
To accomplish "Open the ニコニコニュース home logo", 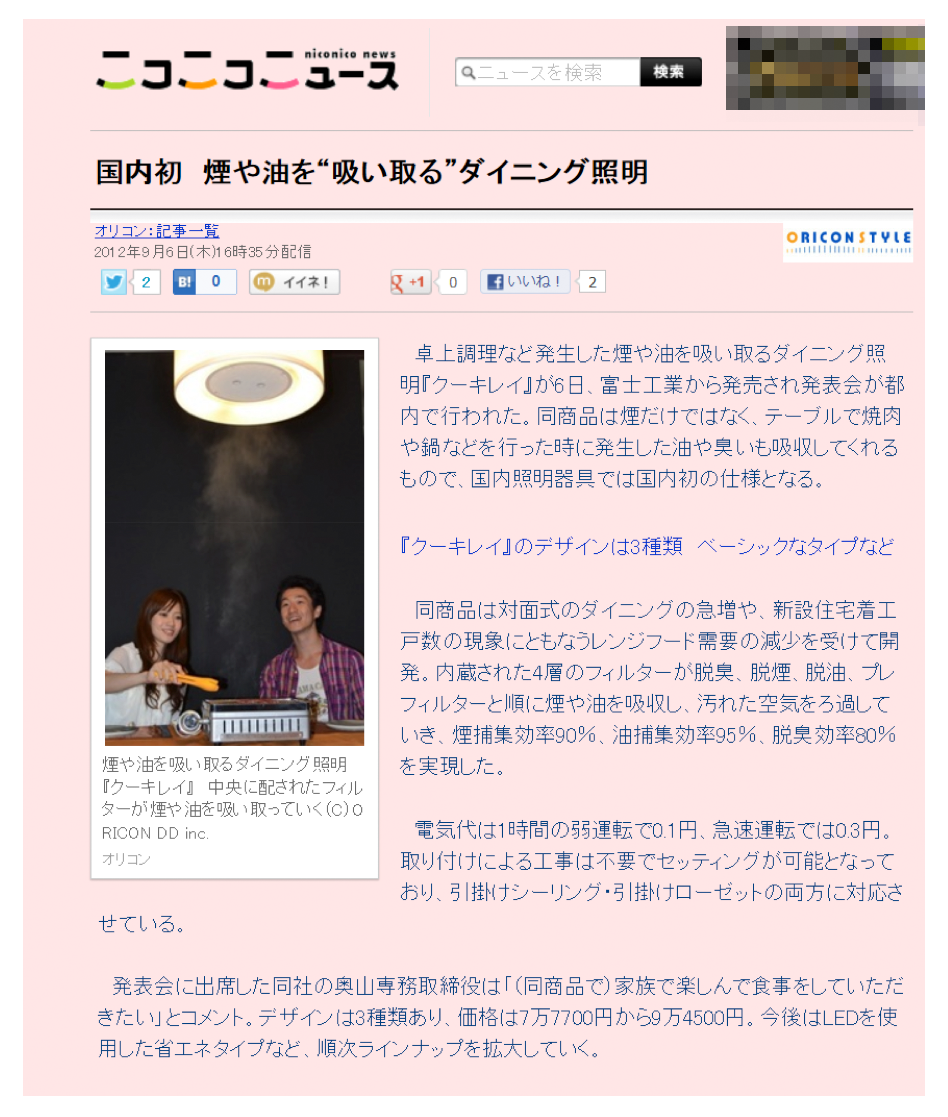I will coord(247,70).
